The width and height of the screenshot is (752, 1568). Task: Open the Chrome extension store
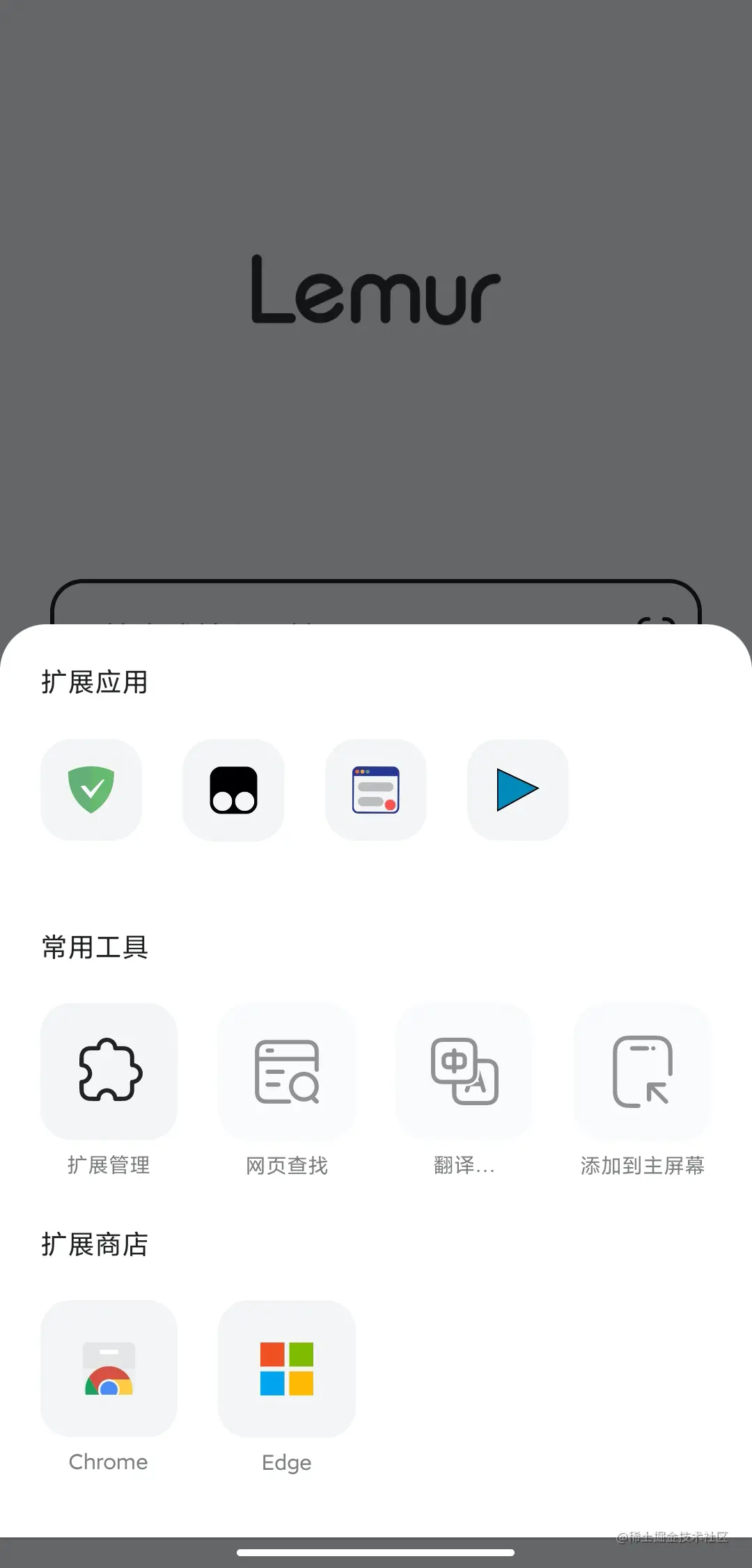[109, 1368]
